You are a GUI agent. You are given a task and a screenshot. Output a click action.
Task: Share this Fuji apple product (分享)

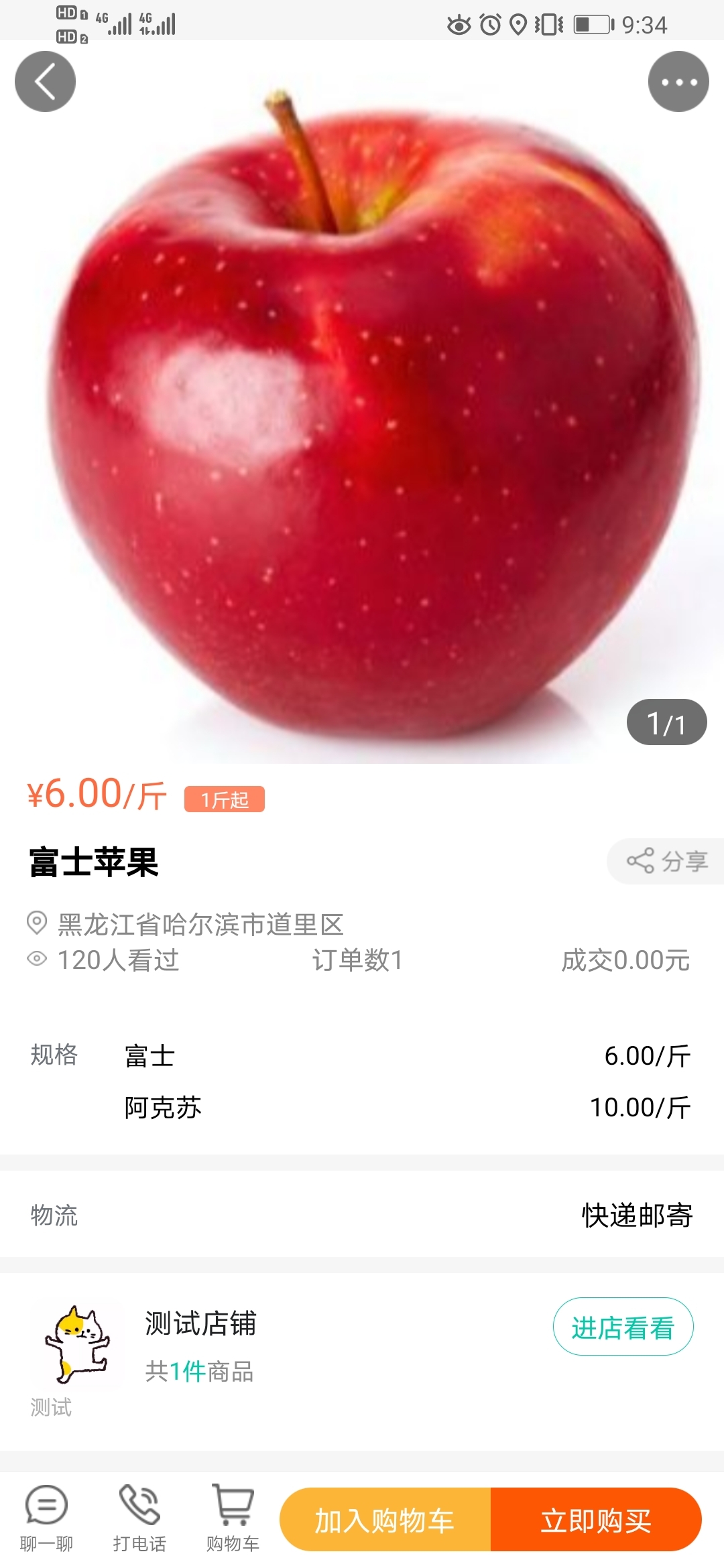click(x=667, y=861)
